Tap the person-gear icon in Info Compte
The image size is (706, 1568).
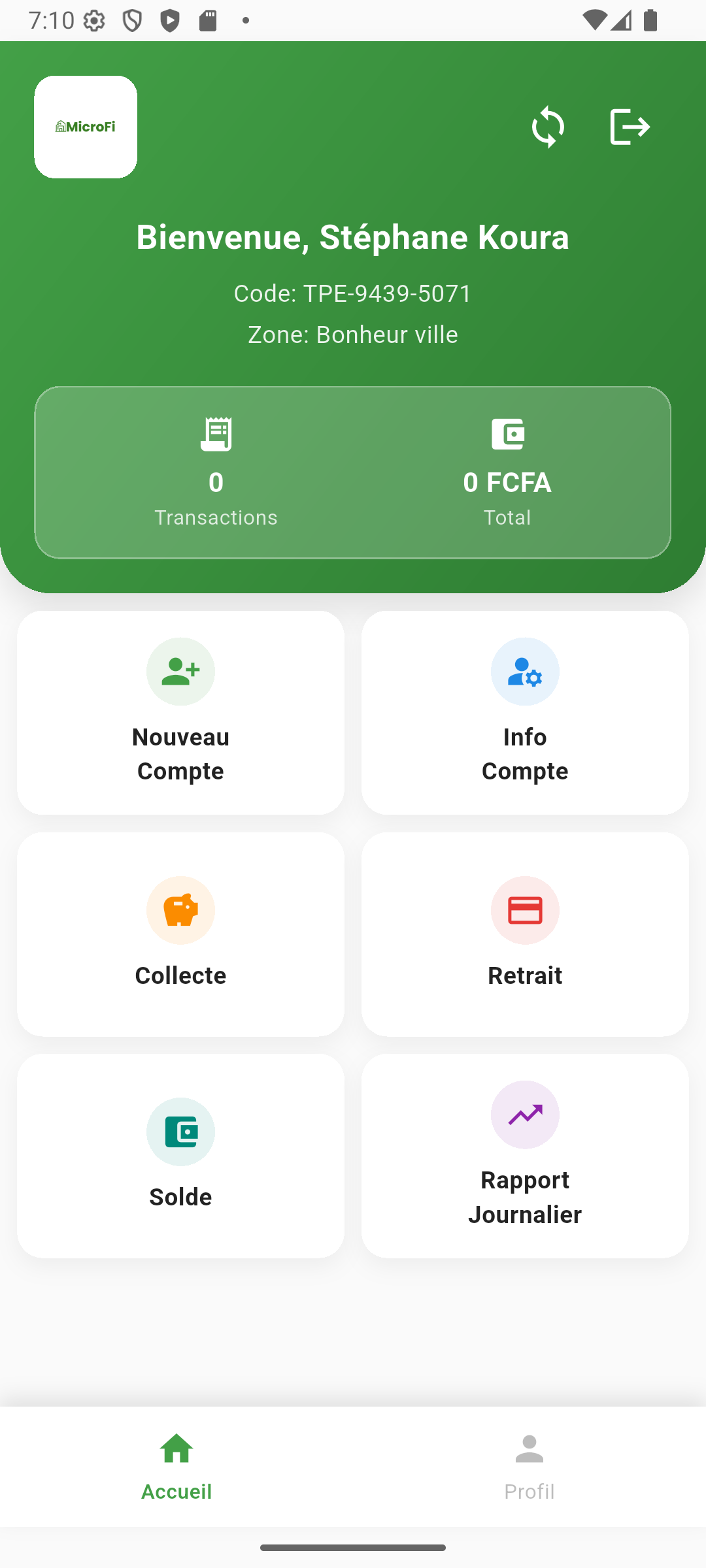[525, 672]
